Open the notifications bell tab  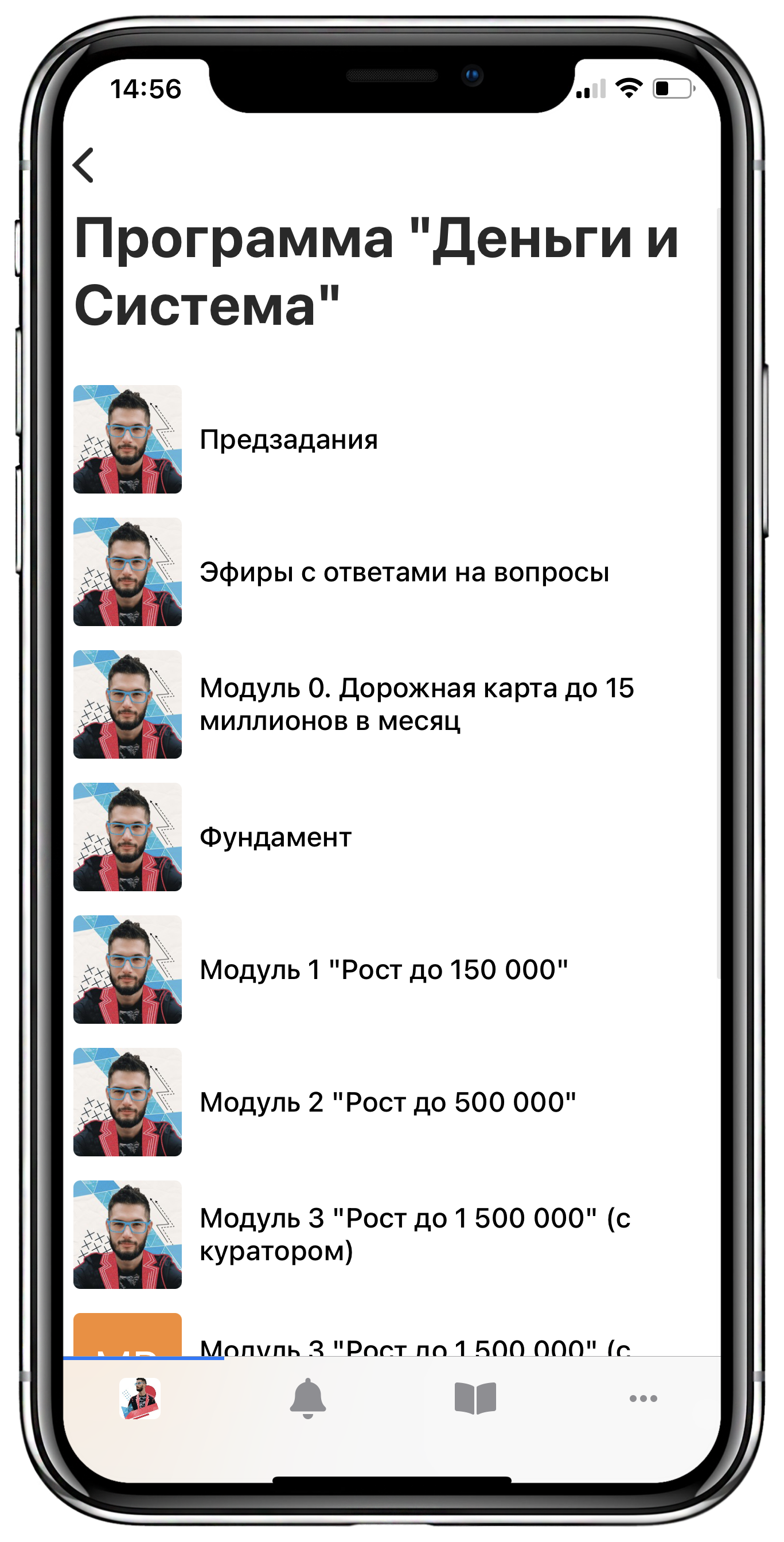point(307,1399)
